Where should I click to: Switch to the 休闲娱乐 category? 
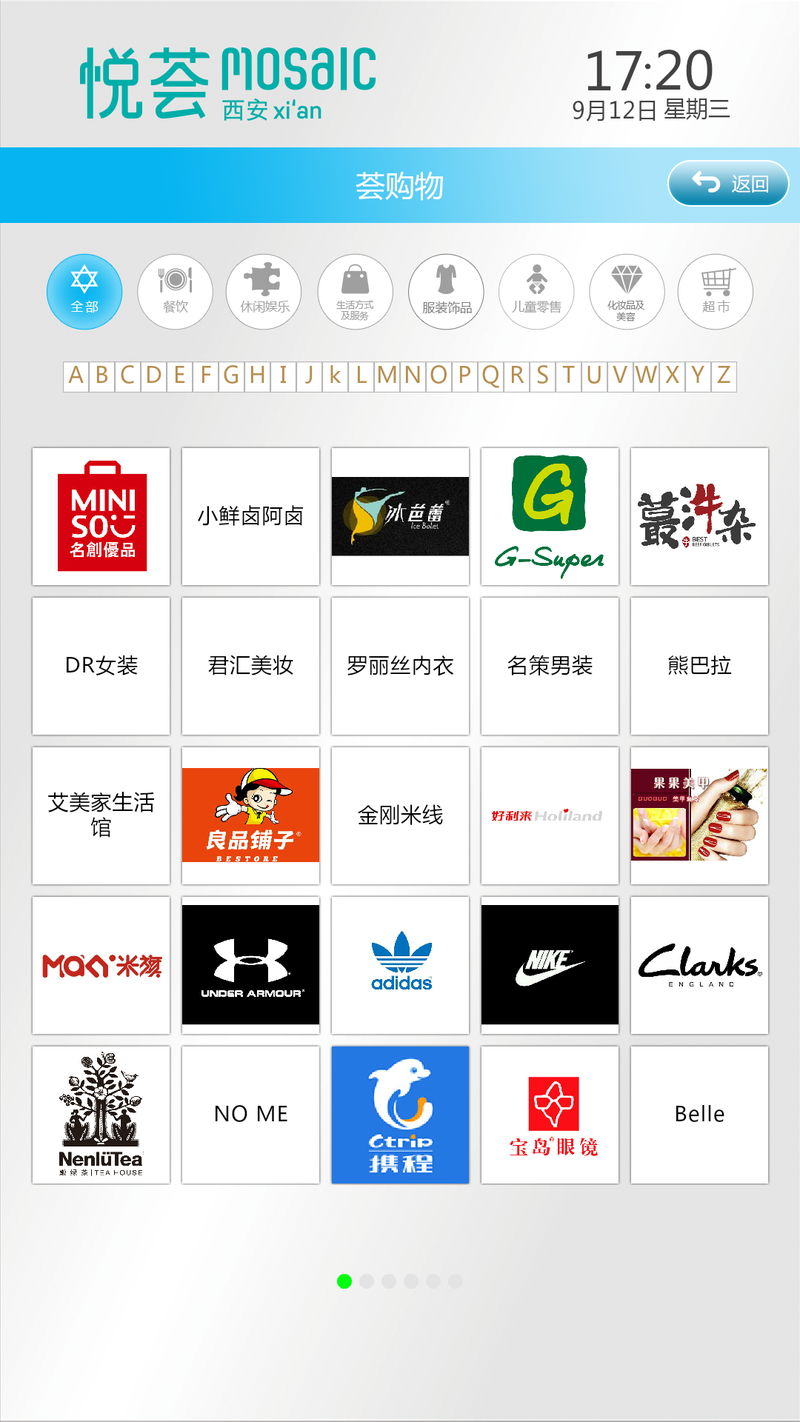(x=264, y=292)
